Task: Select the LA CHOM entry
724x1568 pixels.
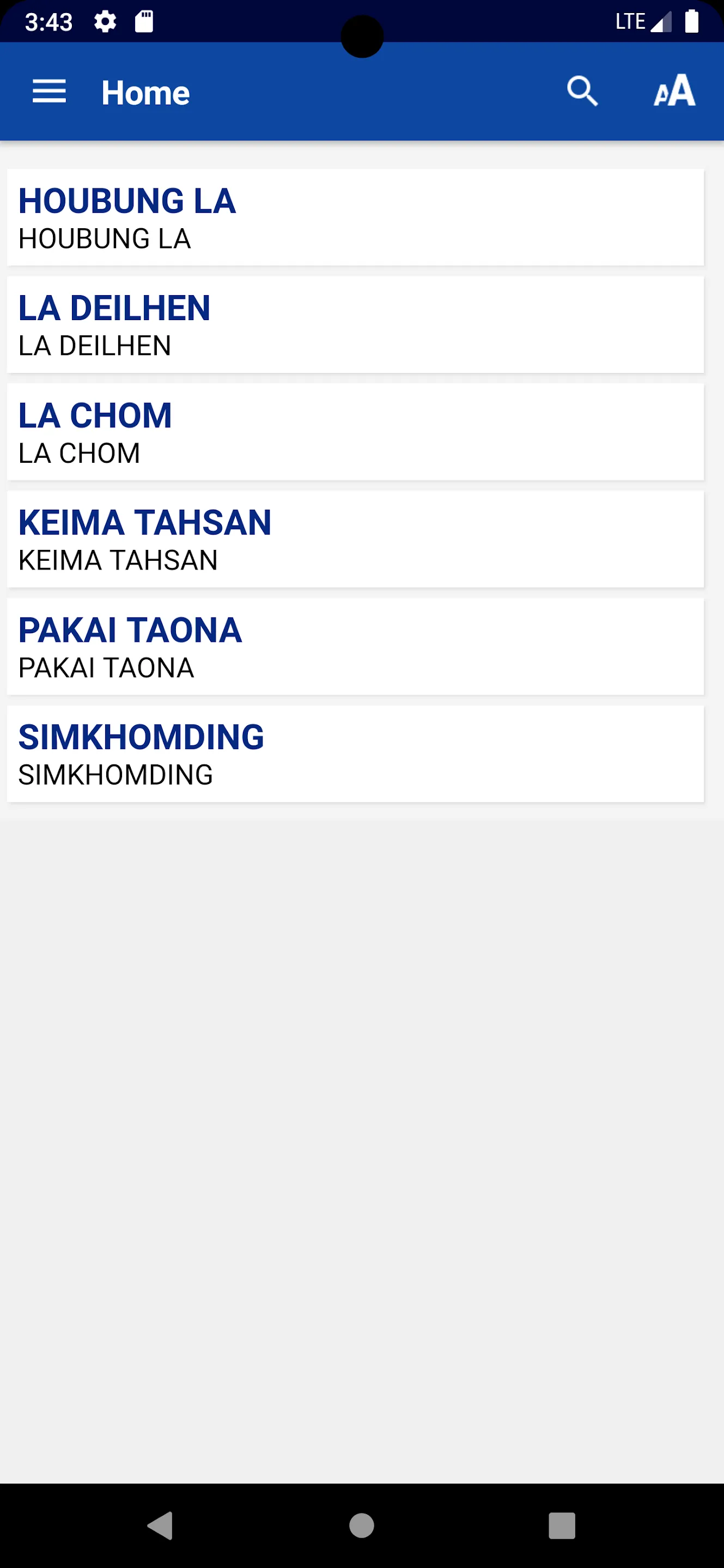Action: (355, 432)
